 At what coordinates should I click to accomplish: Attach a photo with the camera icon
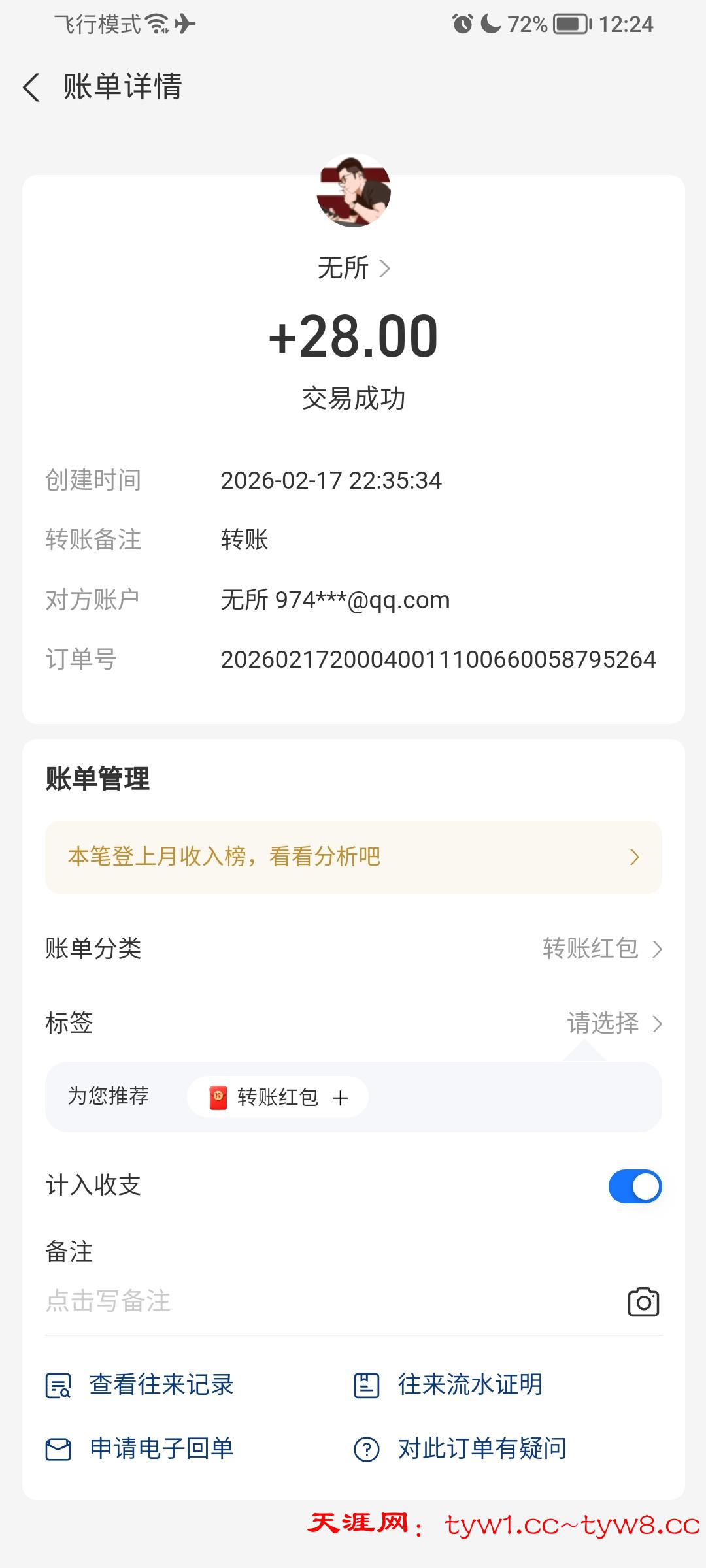(x=643, y=1302)
